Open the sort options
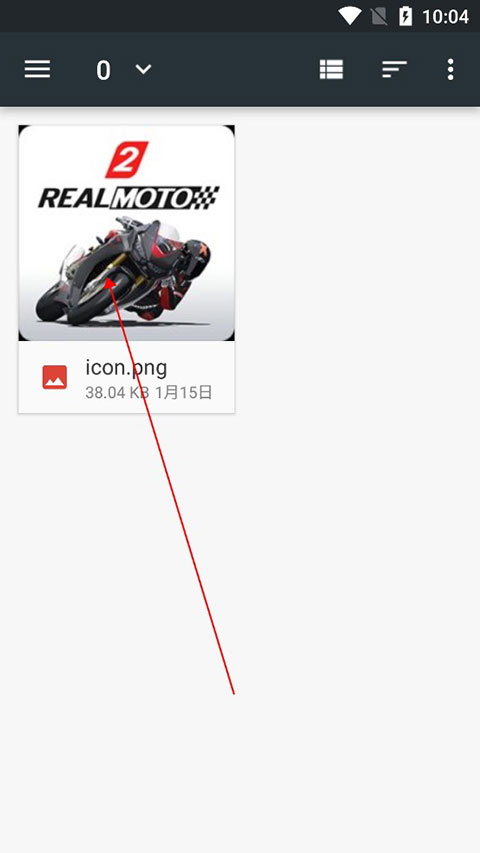480x853 pixels. click(395, 70)
